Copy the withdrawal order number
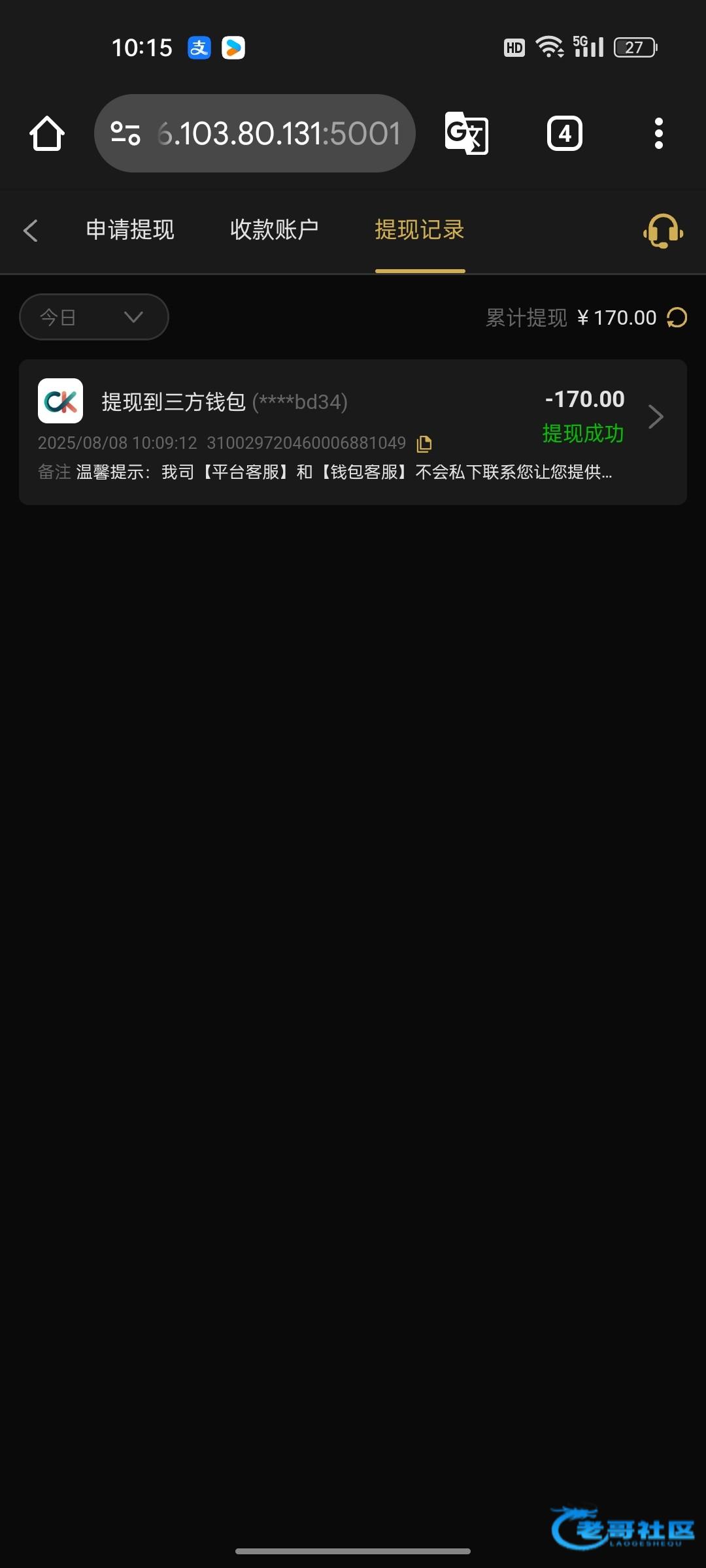The width and height of the screenshot is (706, 1568). tap(424, 444)
